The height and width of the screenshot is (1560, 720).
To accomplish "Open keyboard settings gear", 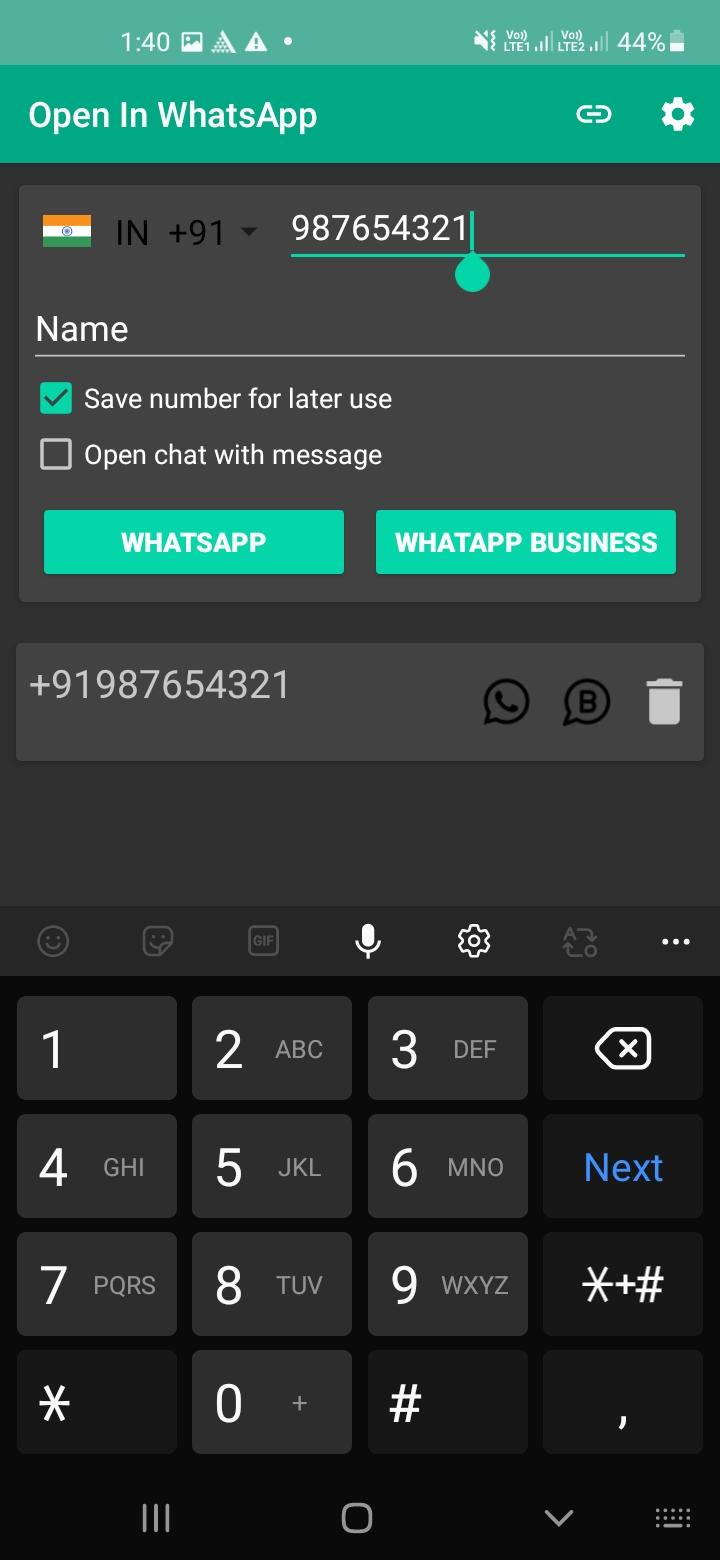I will [473, 941].
